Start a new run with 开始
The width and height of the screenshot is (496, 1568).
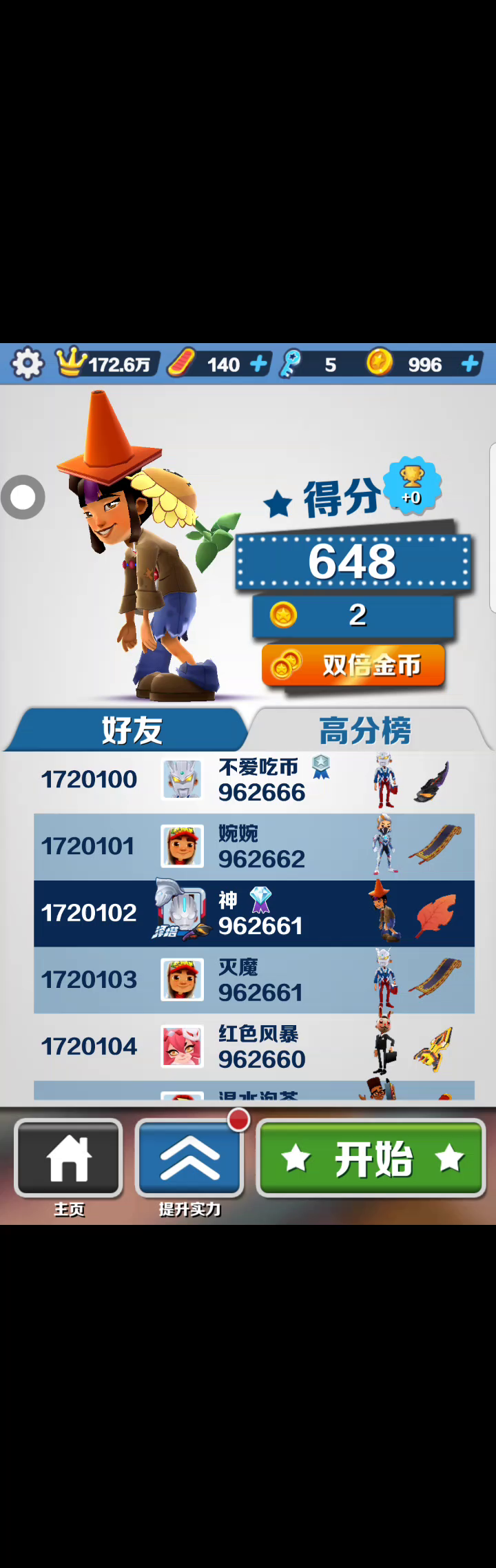point(372,1158)
